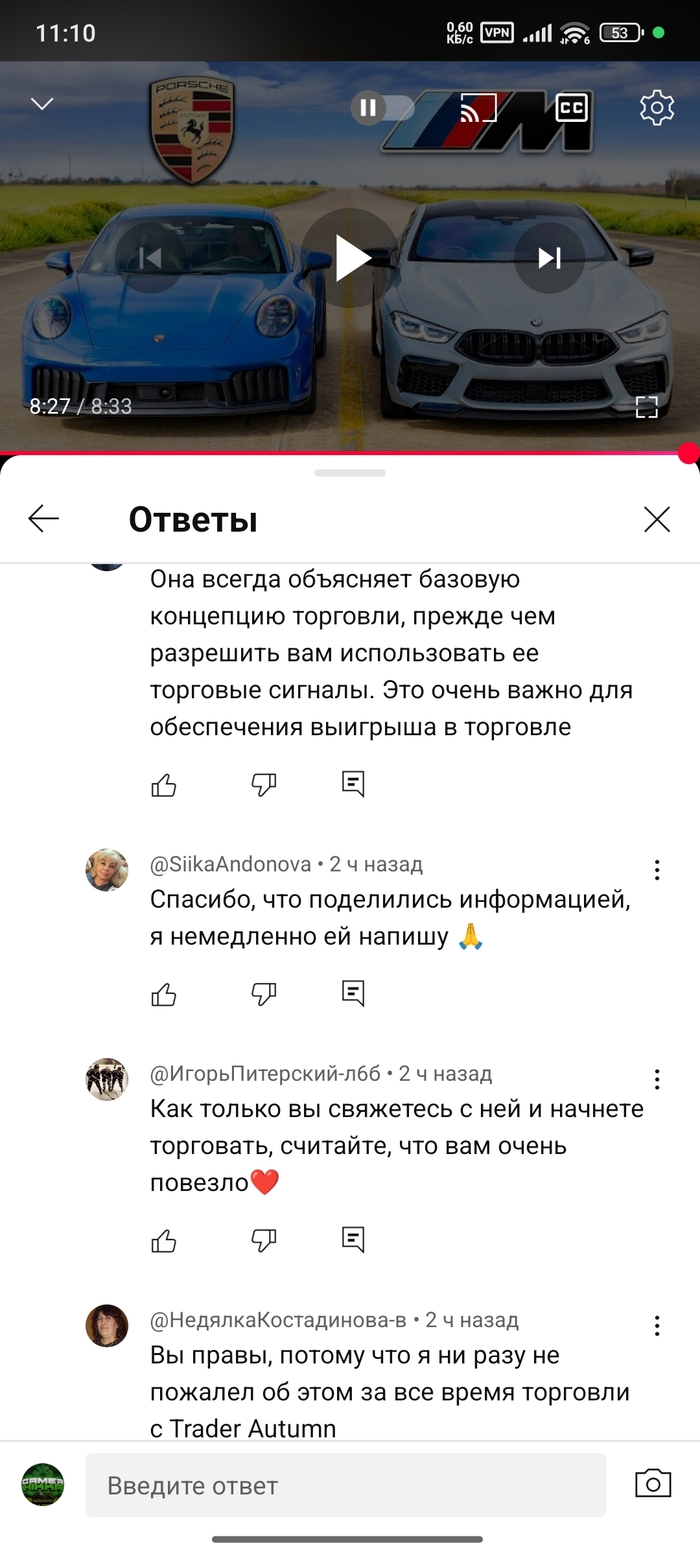Viewport: 700px width, 1556px height.
Task: Reply to @ИгорьПитерский-л6б's comment
Action: 353,1240
